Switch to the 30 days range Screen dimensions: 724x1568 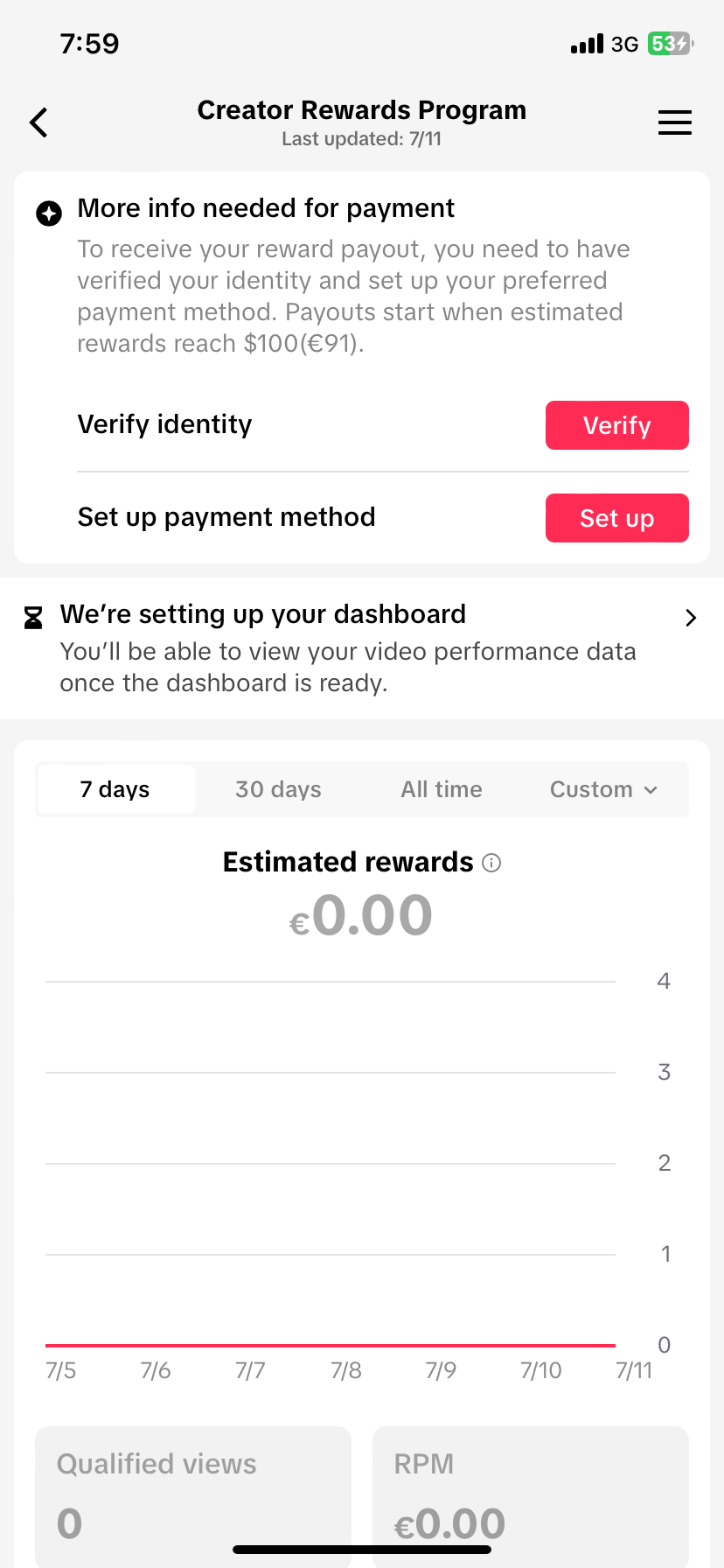[278, 789]
